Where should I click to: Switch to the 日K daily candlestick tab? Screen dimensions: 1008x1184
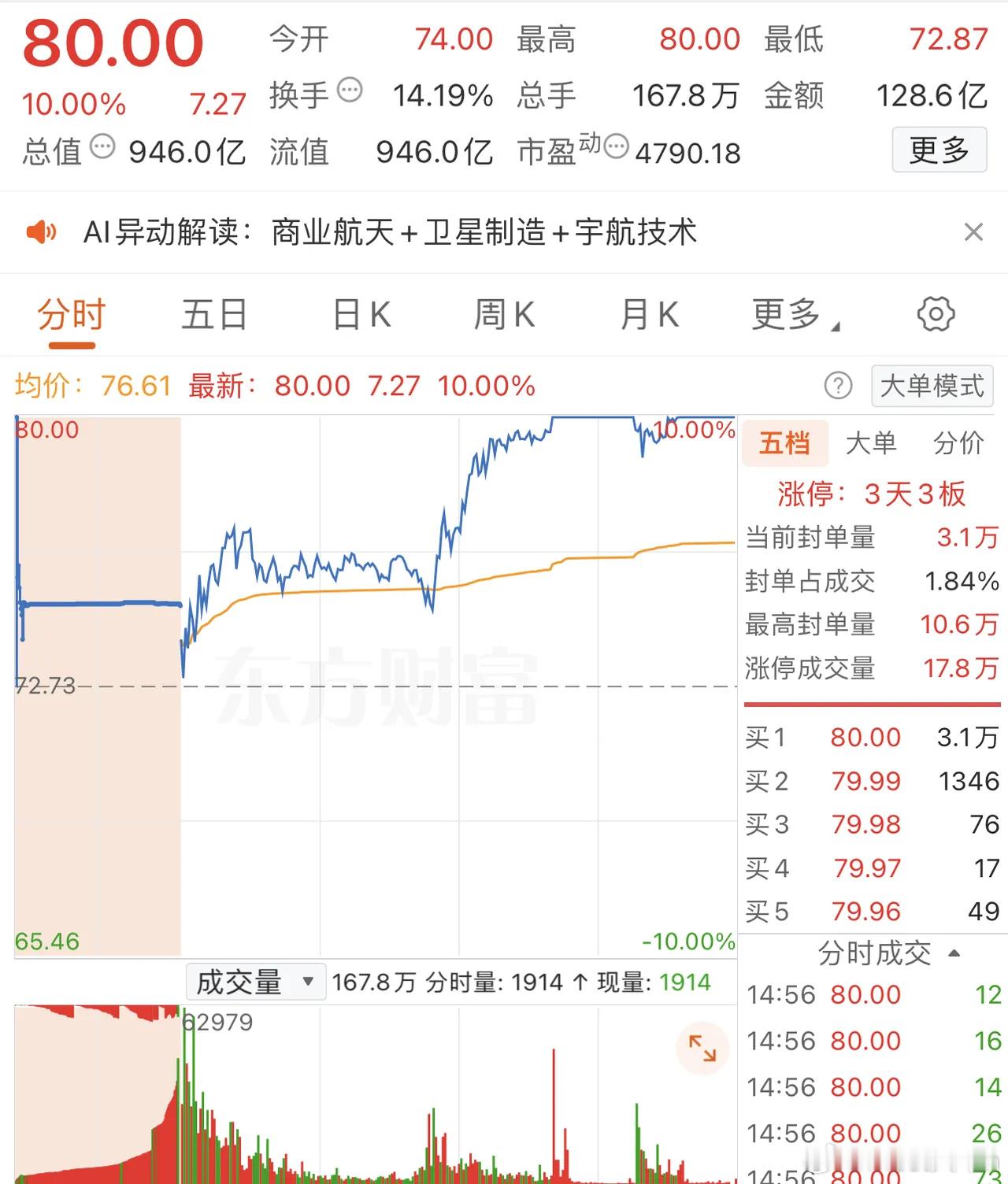pyautogui.click(x=360, y=313)
